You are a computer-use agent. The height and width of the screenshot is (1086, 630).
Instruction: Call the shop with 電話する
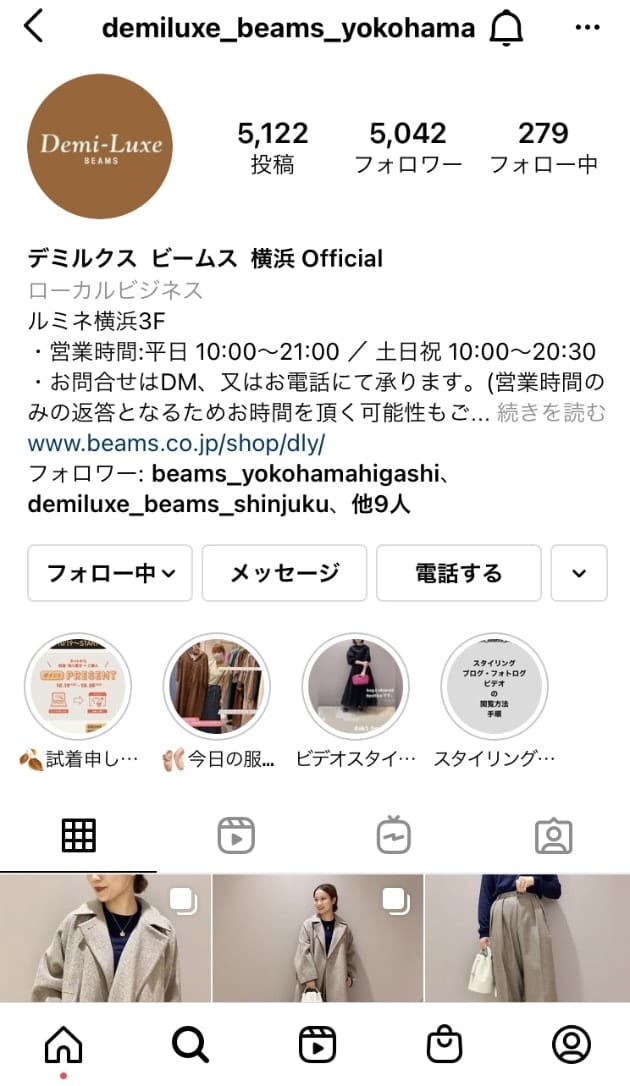(458, 573)
